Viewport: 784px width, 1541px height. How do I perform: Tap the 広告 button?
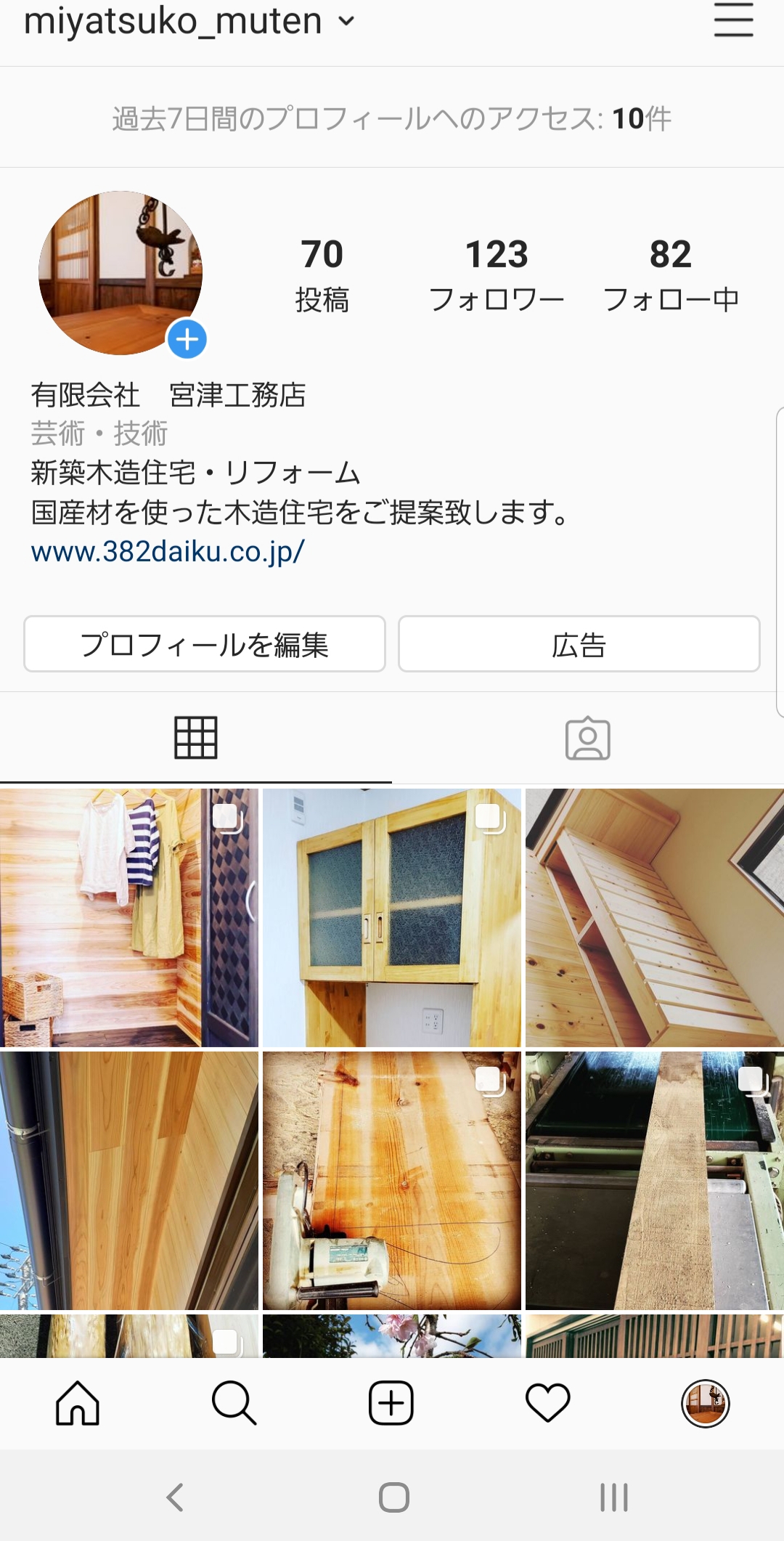point(579,644)
